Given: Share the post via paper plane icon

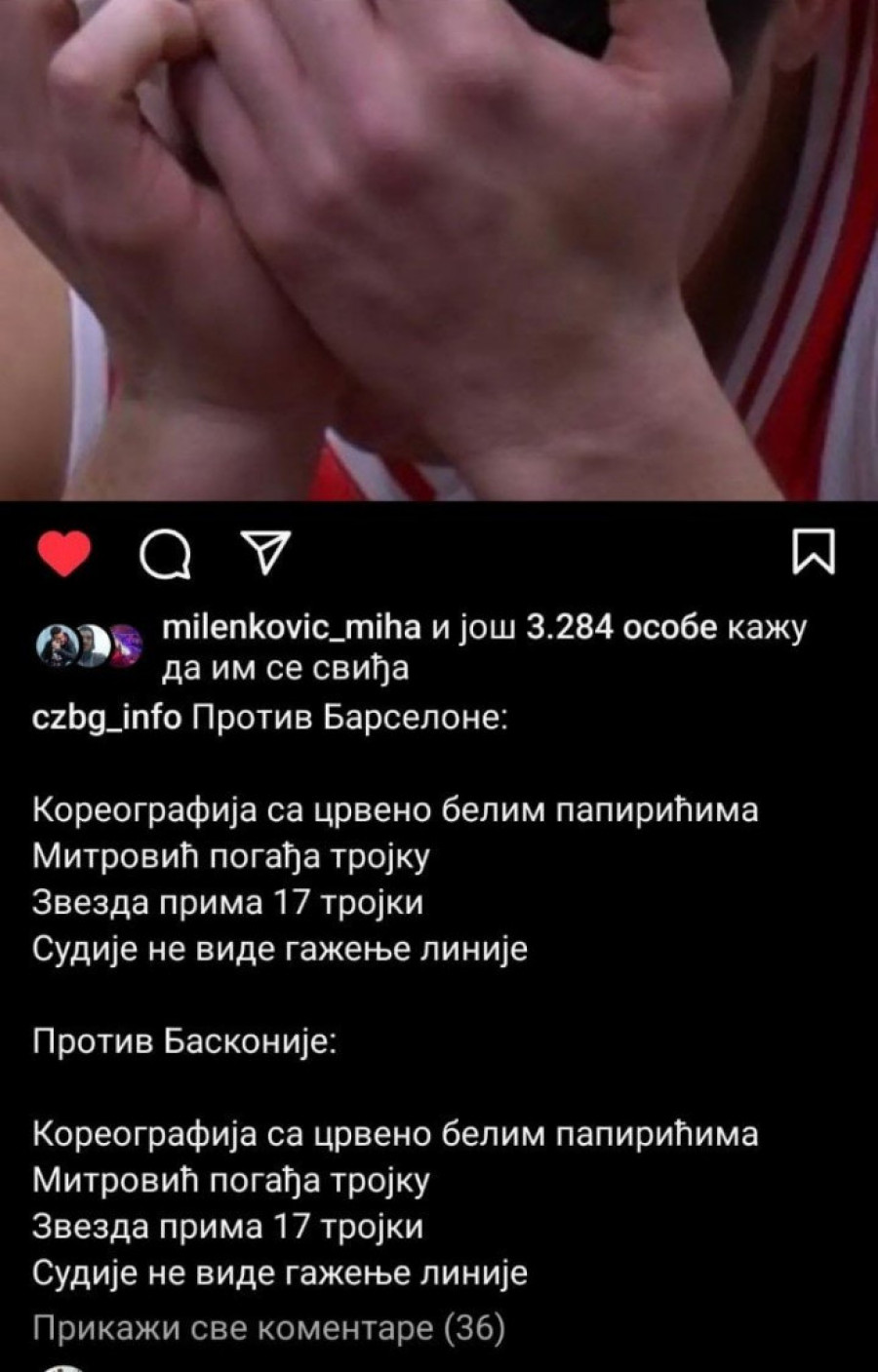Looking at the screenshot, I should tap(265, 553).
